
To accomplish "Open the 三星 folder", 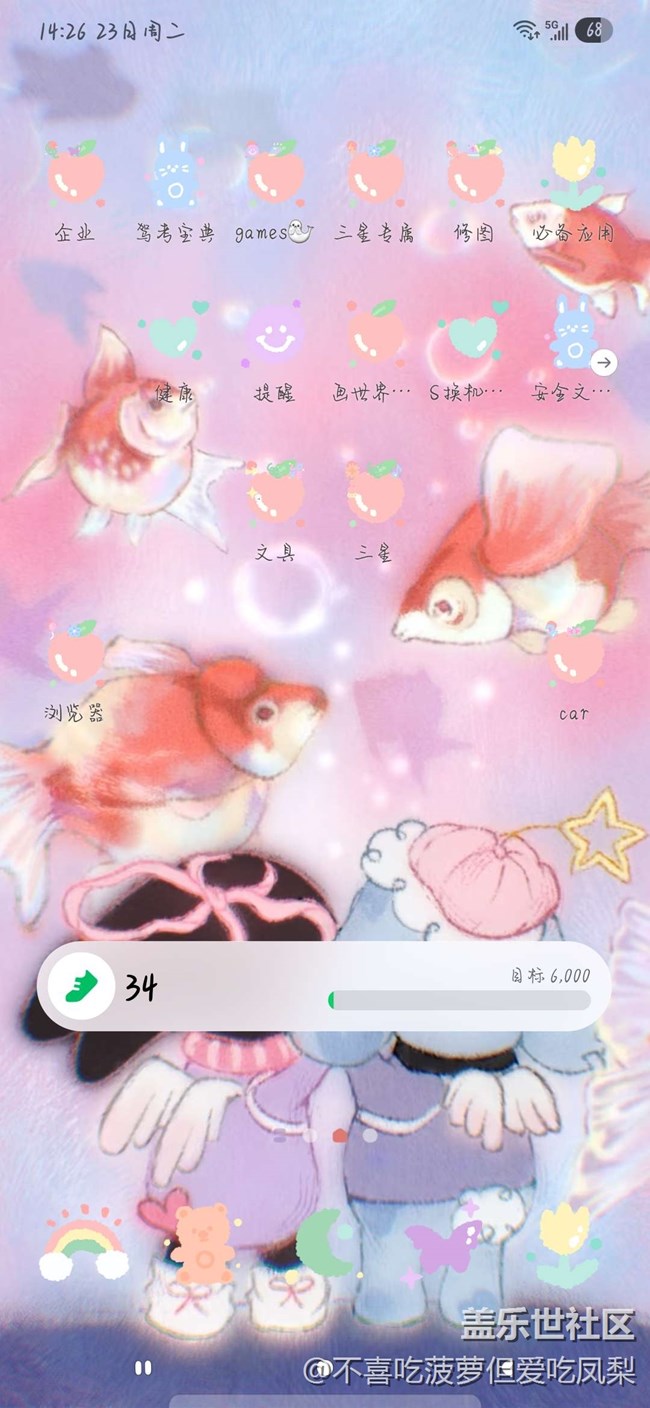I will (x=374, y=493).
